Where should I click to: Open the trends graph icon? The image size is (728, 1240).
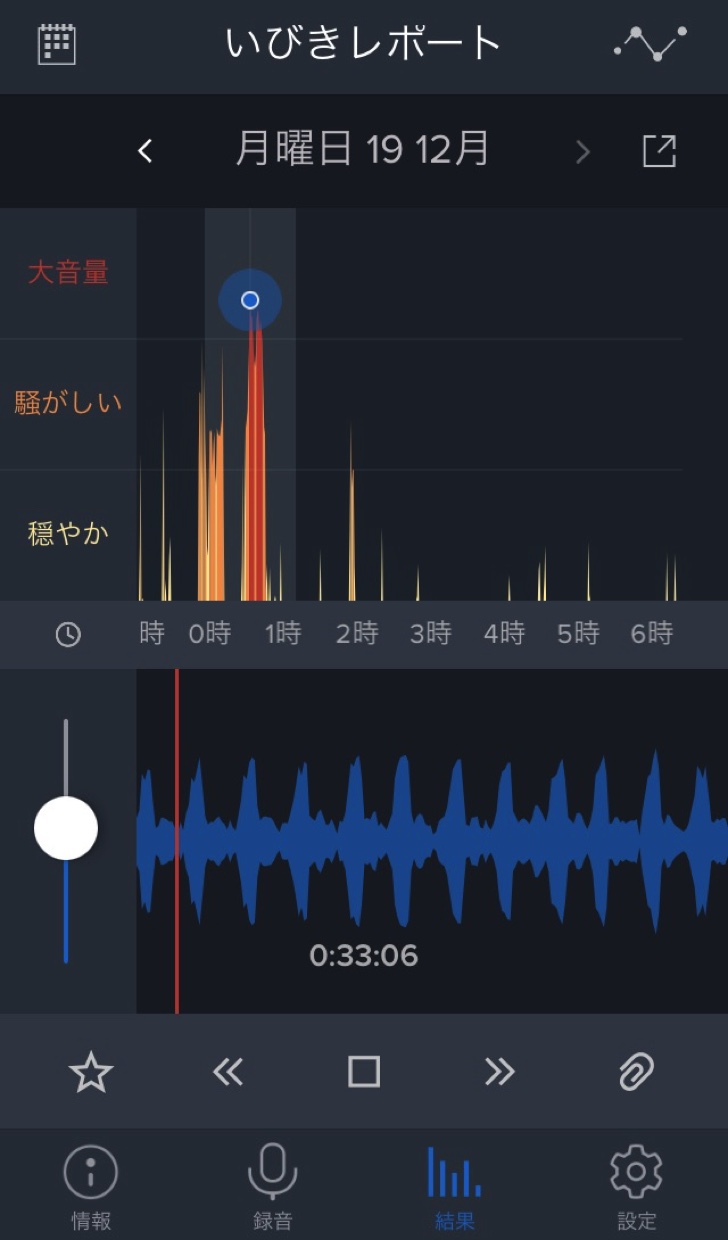click(651, 43)
